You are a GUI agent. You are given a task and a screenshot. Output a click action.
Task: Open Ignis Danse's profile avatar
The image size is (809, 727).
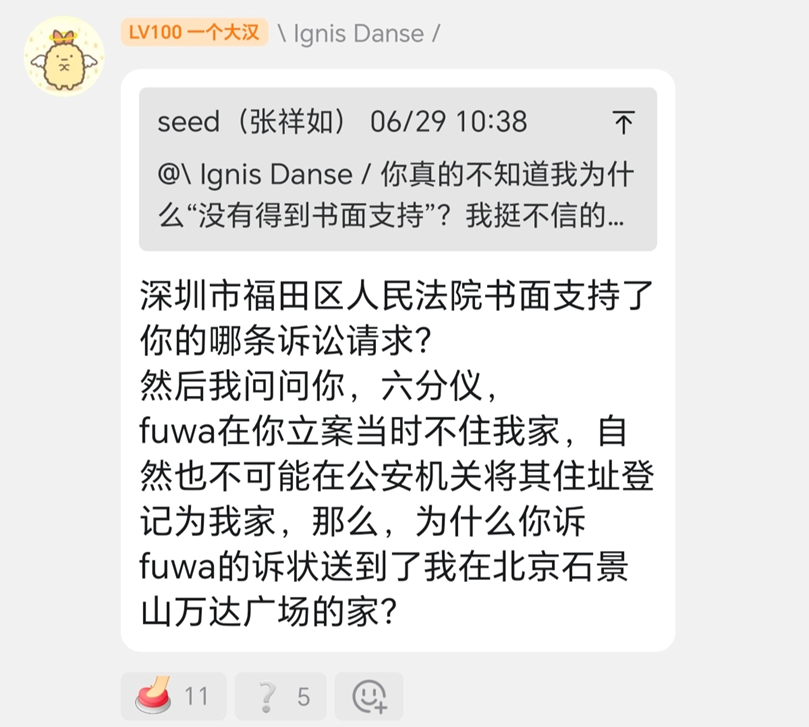point(64,58)
